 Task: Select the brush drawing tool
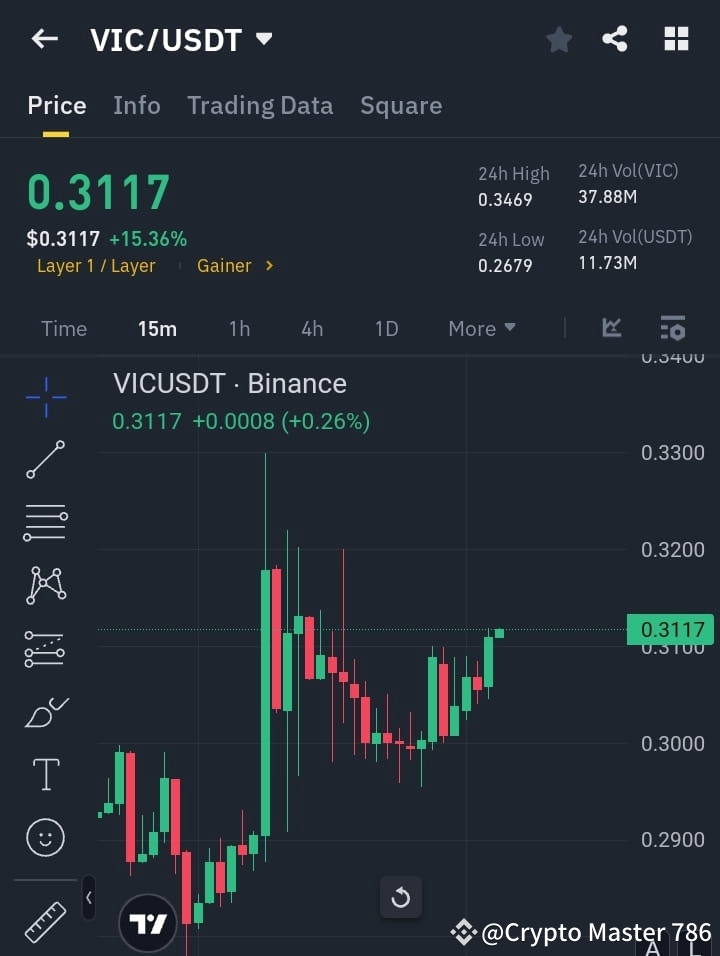(45, 711)
